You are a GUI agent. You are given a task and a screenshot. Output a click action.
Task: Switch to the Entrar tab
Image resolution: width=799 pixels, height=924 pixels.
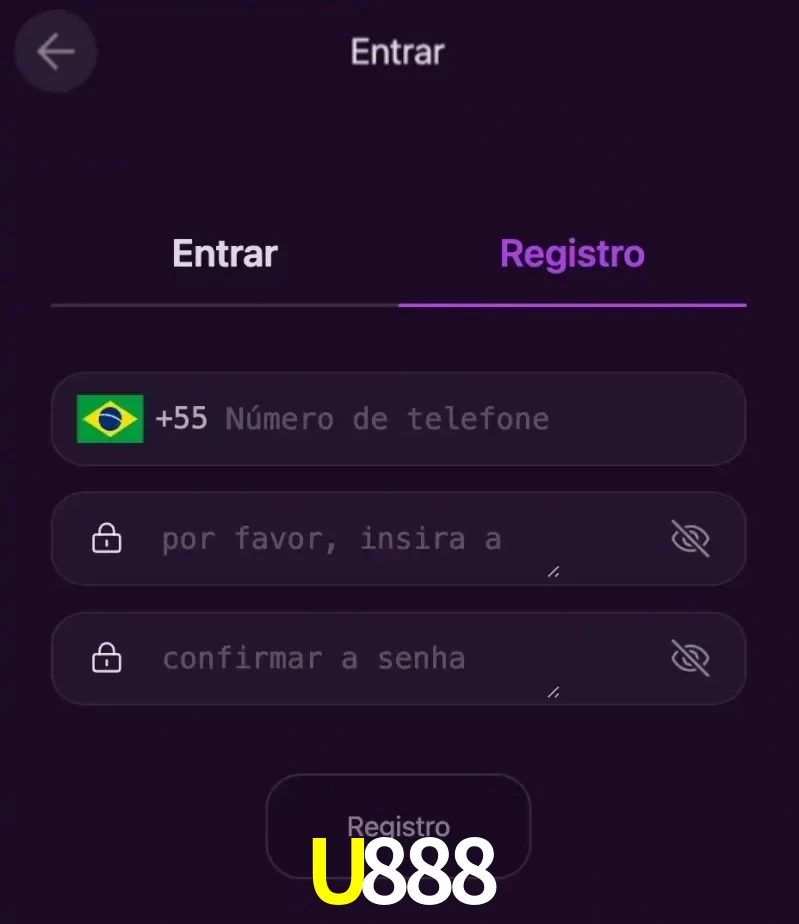tap(224, 253)
